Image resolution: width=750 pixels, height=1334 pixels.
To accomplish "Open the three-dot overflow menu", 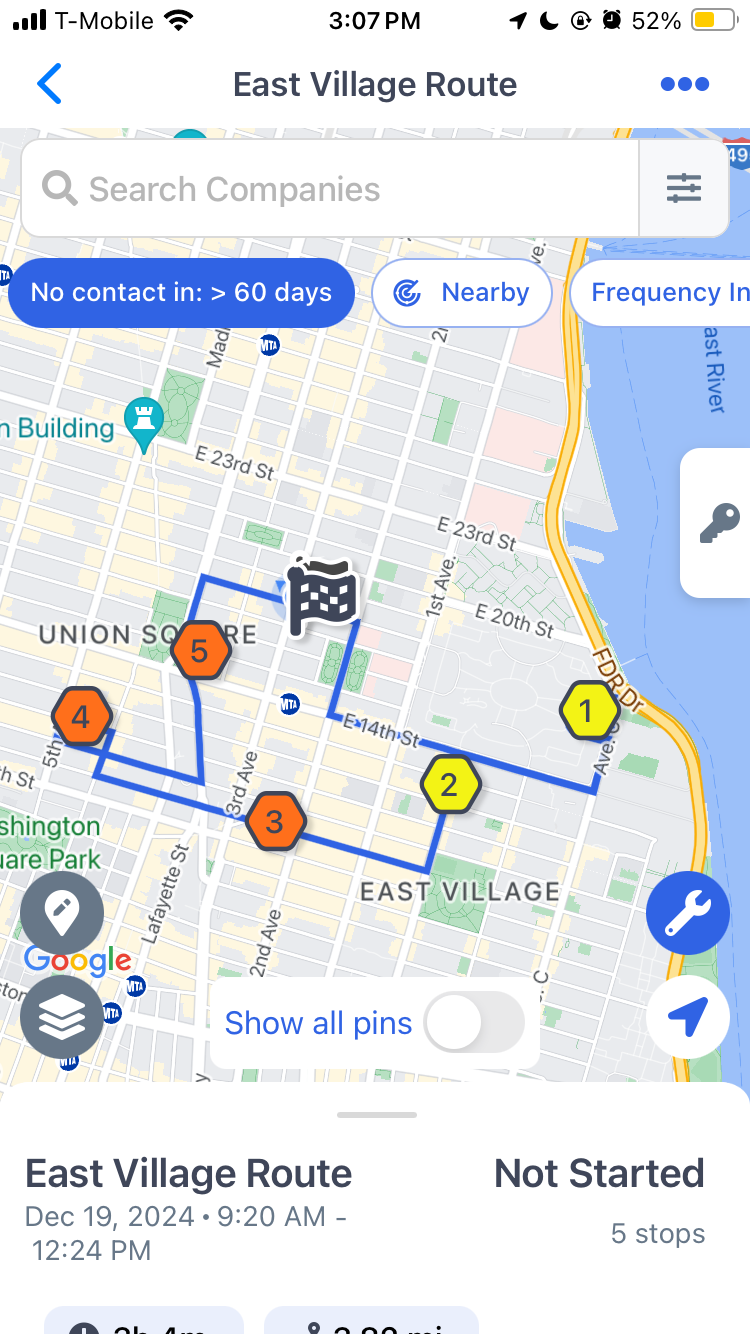I will click(685, 84).
